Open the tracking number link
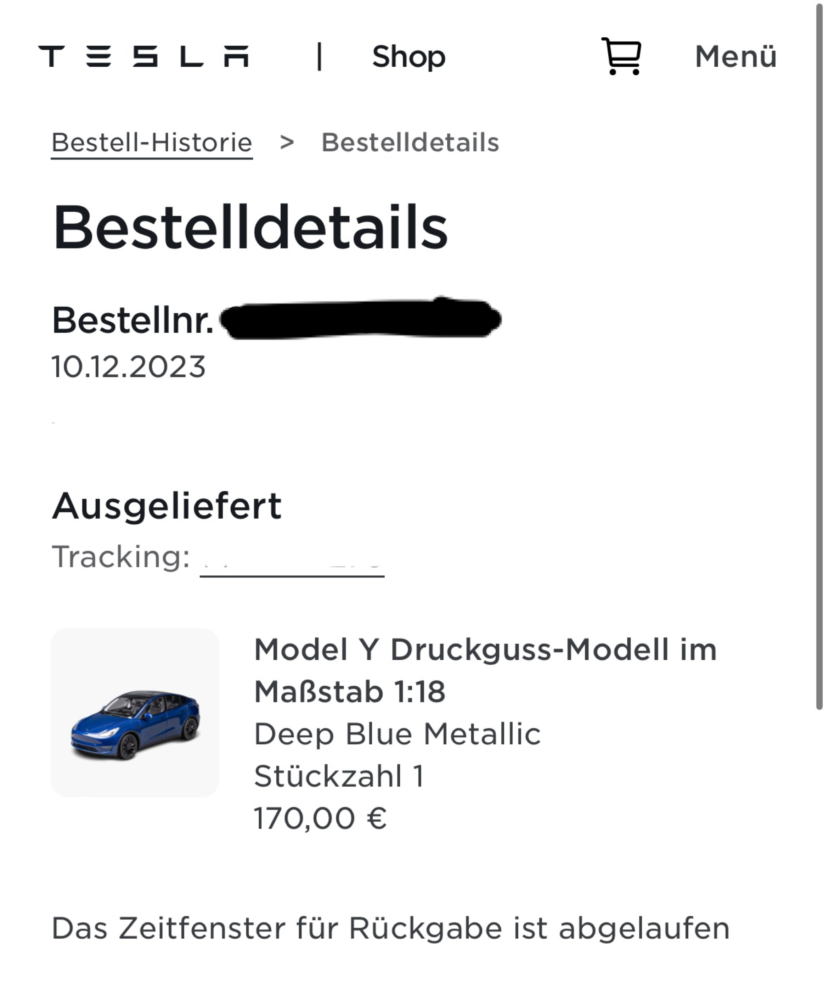 (x=291, y=559)
